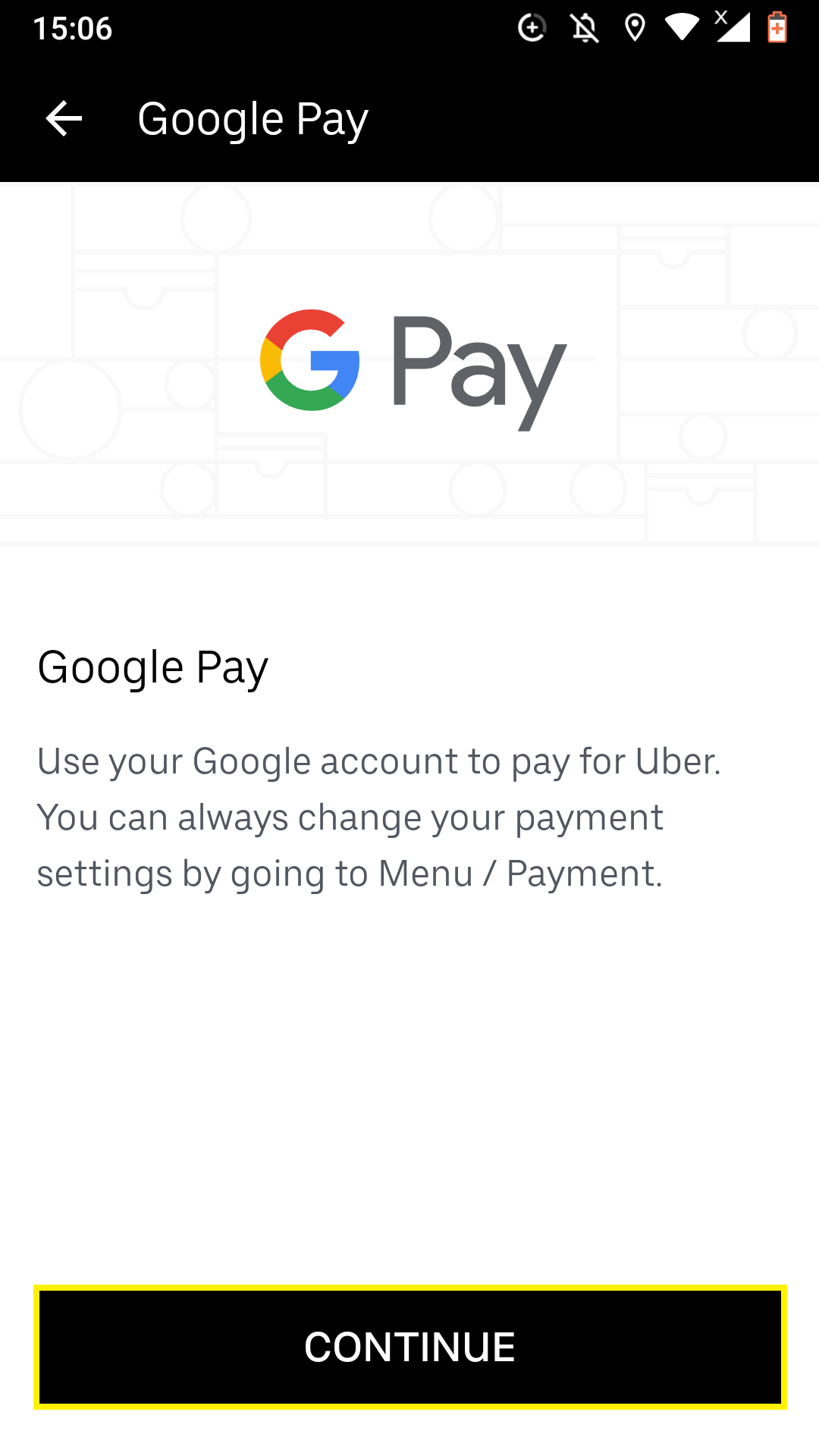
Task: Select the battery saver icon in the status bar
Action: 778,29
